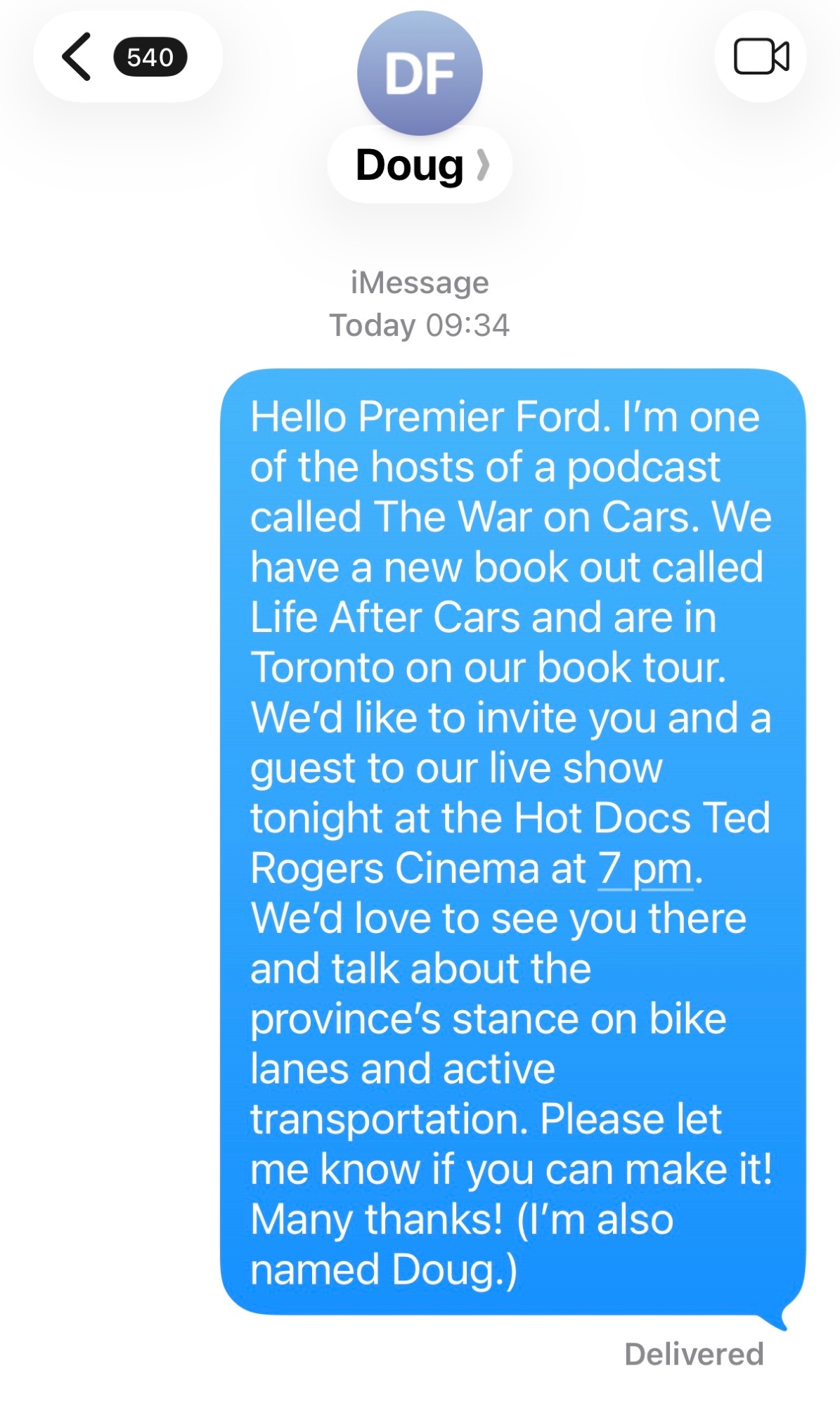Tap the underlined 7 pm time link
Image resolution: width=840 pixels, height=1406 pixels.
645,869
